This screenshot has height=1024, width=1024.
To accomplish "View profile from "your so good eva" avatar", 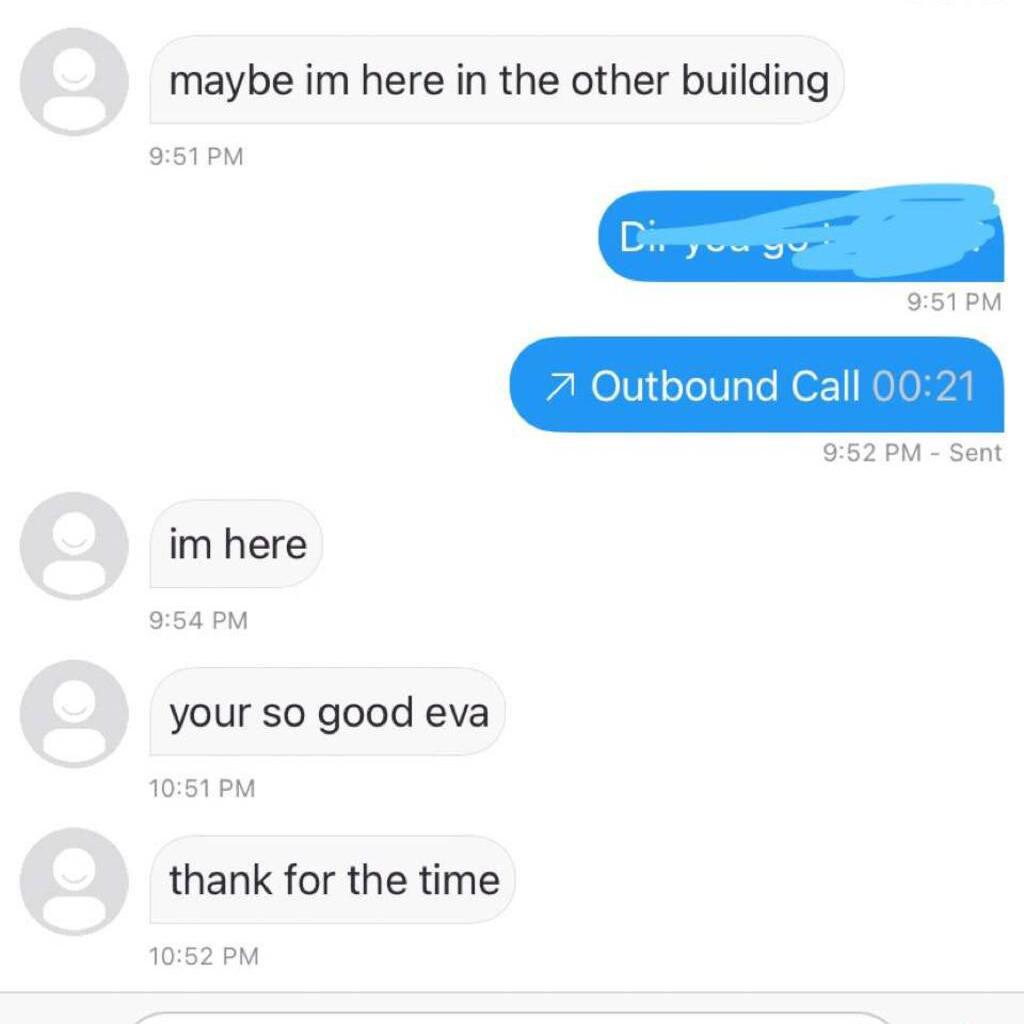I will 74,714.
